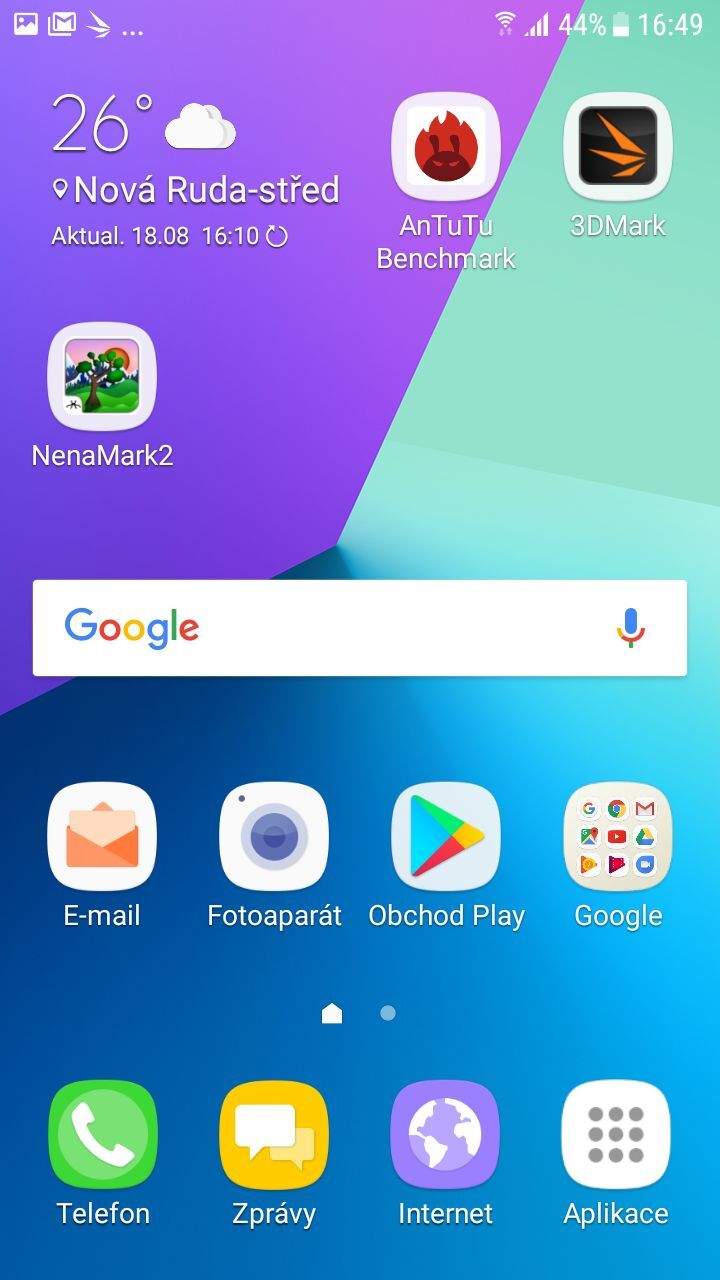This screenshot has height=1280, width=720.
Task: Open the Zprávy messaging app
Action: (274, 1134)
